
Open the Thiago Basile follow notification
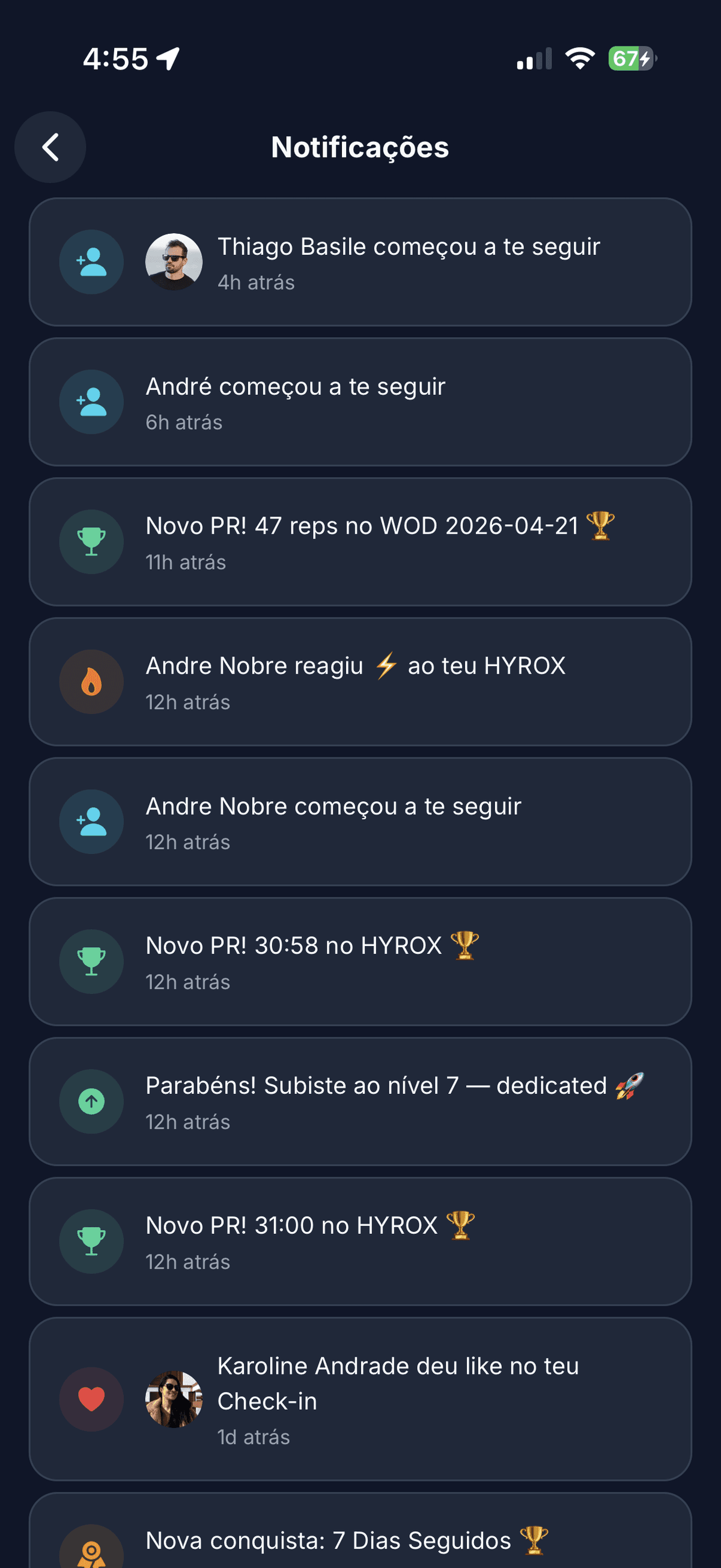point(360,262)
